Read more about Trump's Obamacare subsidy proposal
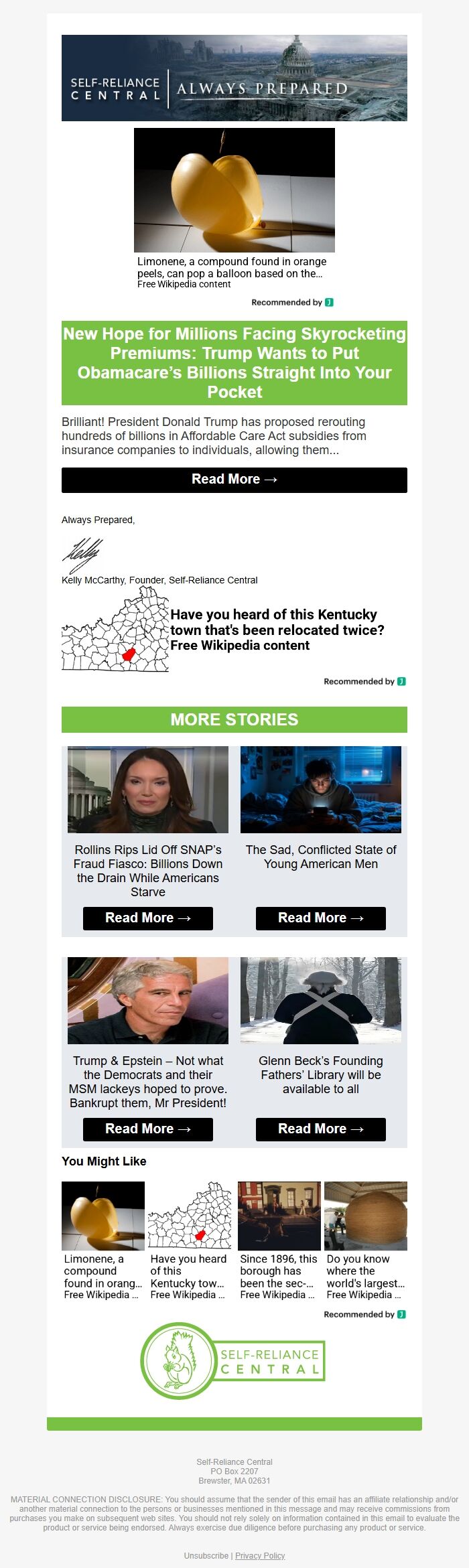 (234, 480)
